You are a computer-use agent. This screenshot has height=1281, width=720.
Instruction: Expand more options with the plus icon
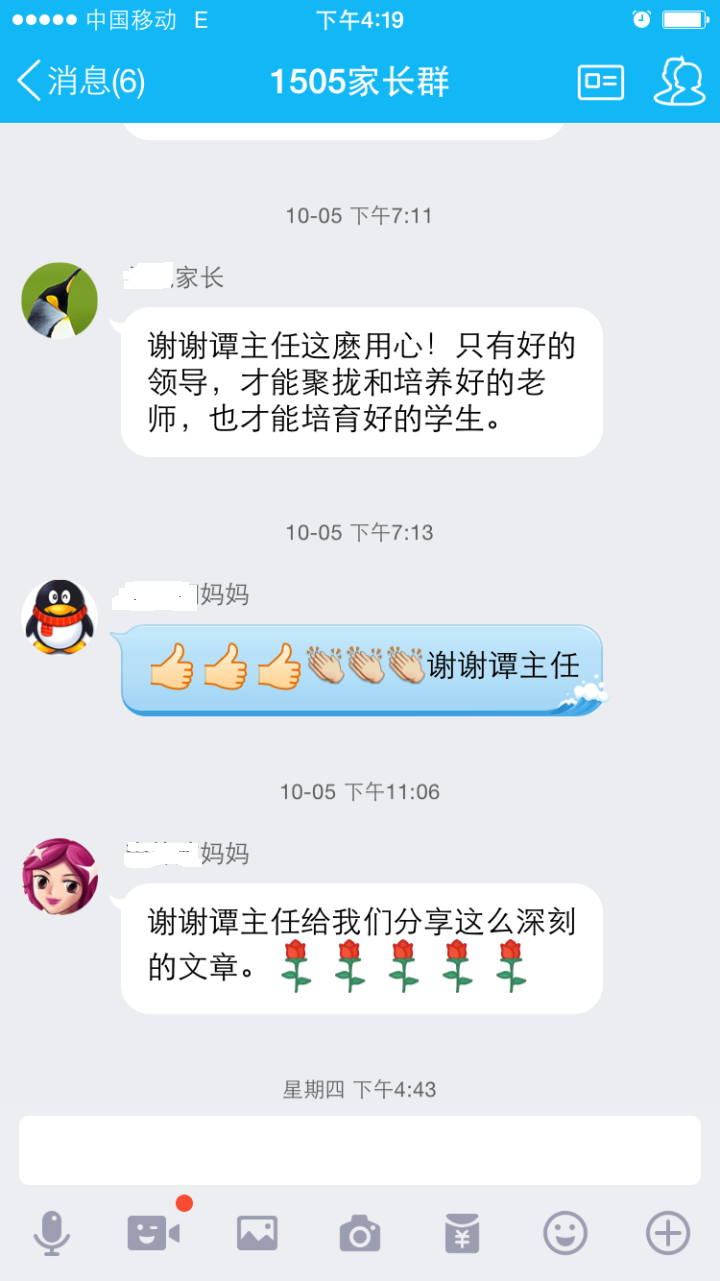[x=667, y=1233]
